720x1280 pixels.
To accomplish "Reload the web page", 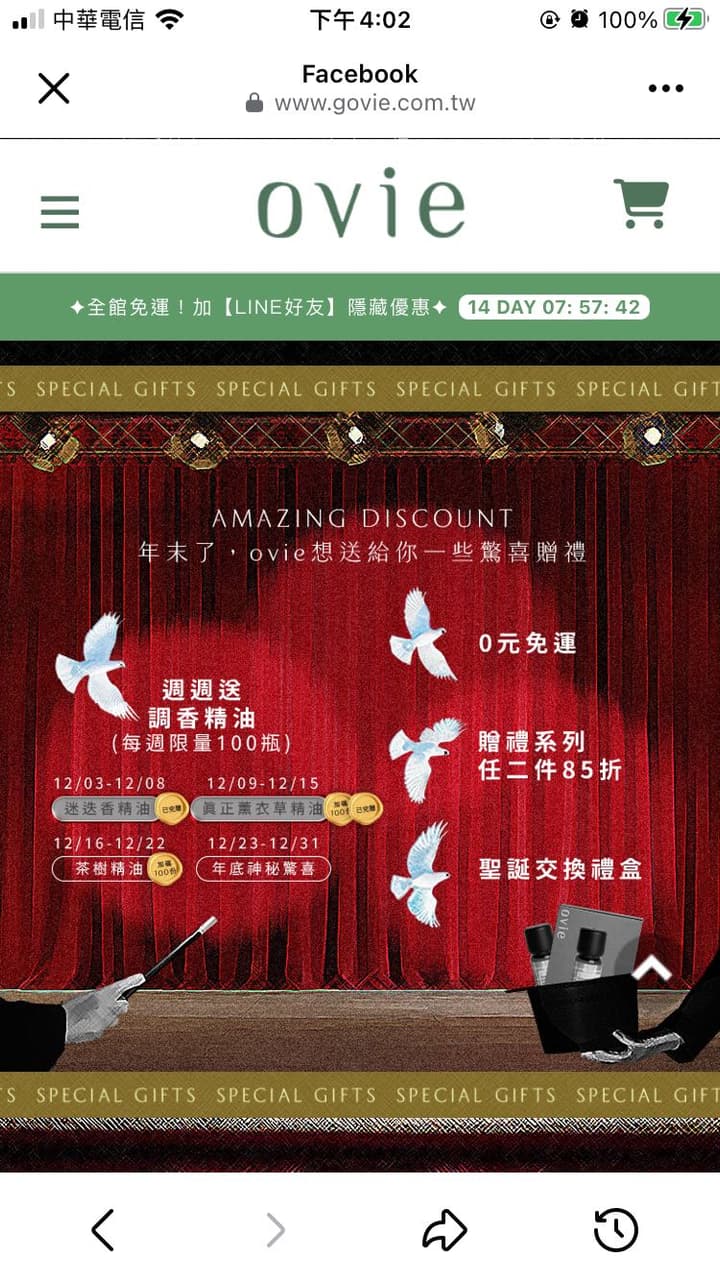I will (616, 1229).
